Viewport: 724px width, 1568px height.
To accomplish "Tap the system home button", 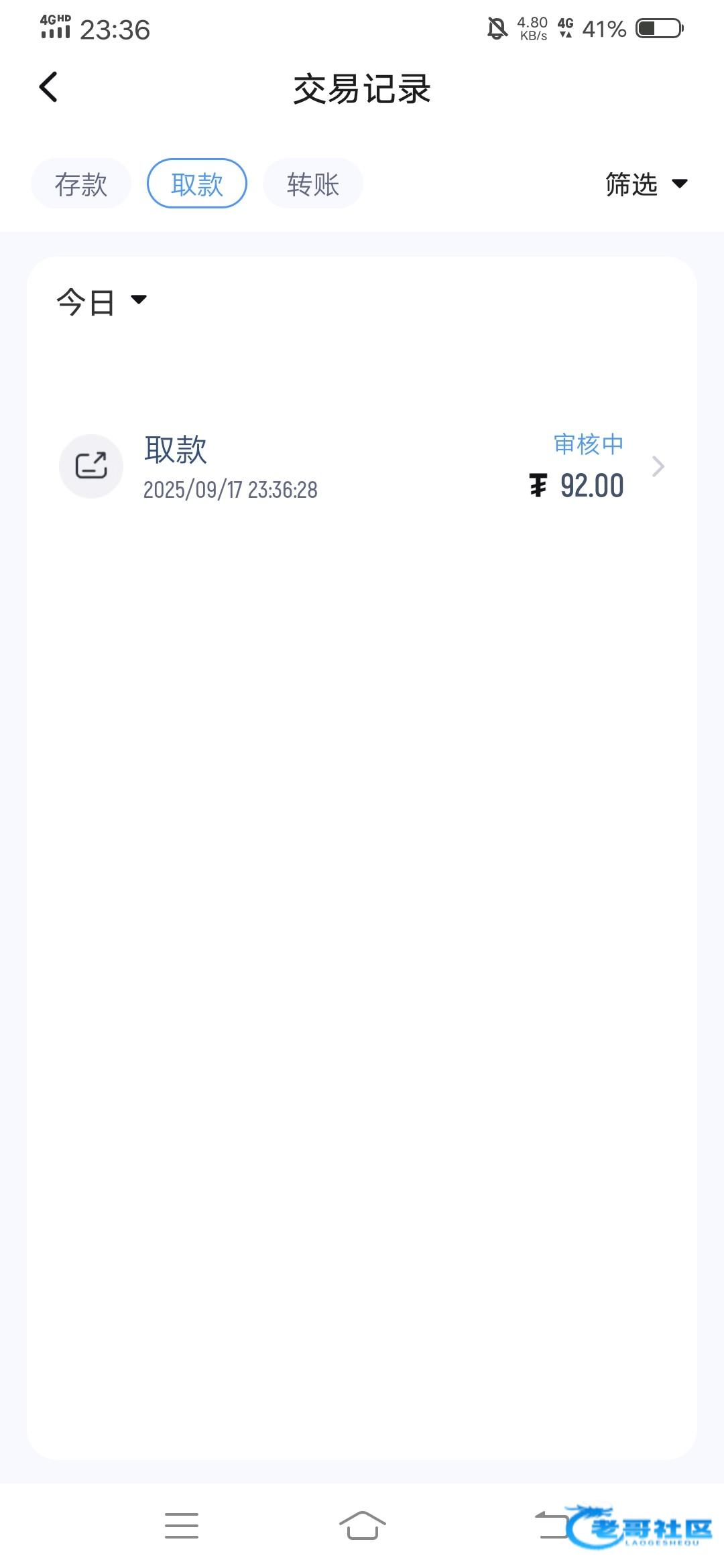I will pyautogui.click(x=362, y=1525).
